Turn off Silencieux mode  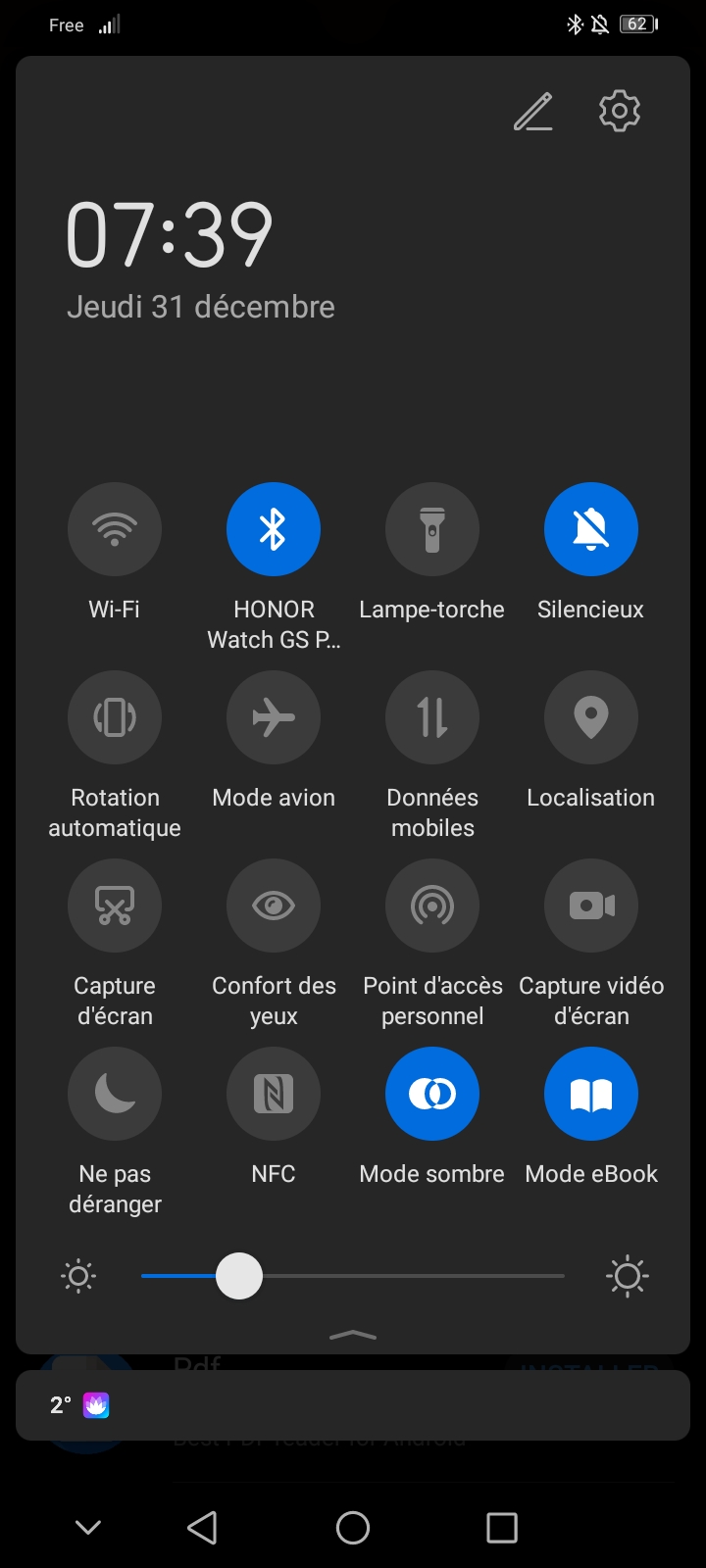(591, 529)
